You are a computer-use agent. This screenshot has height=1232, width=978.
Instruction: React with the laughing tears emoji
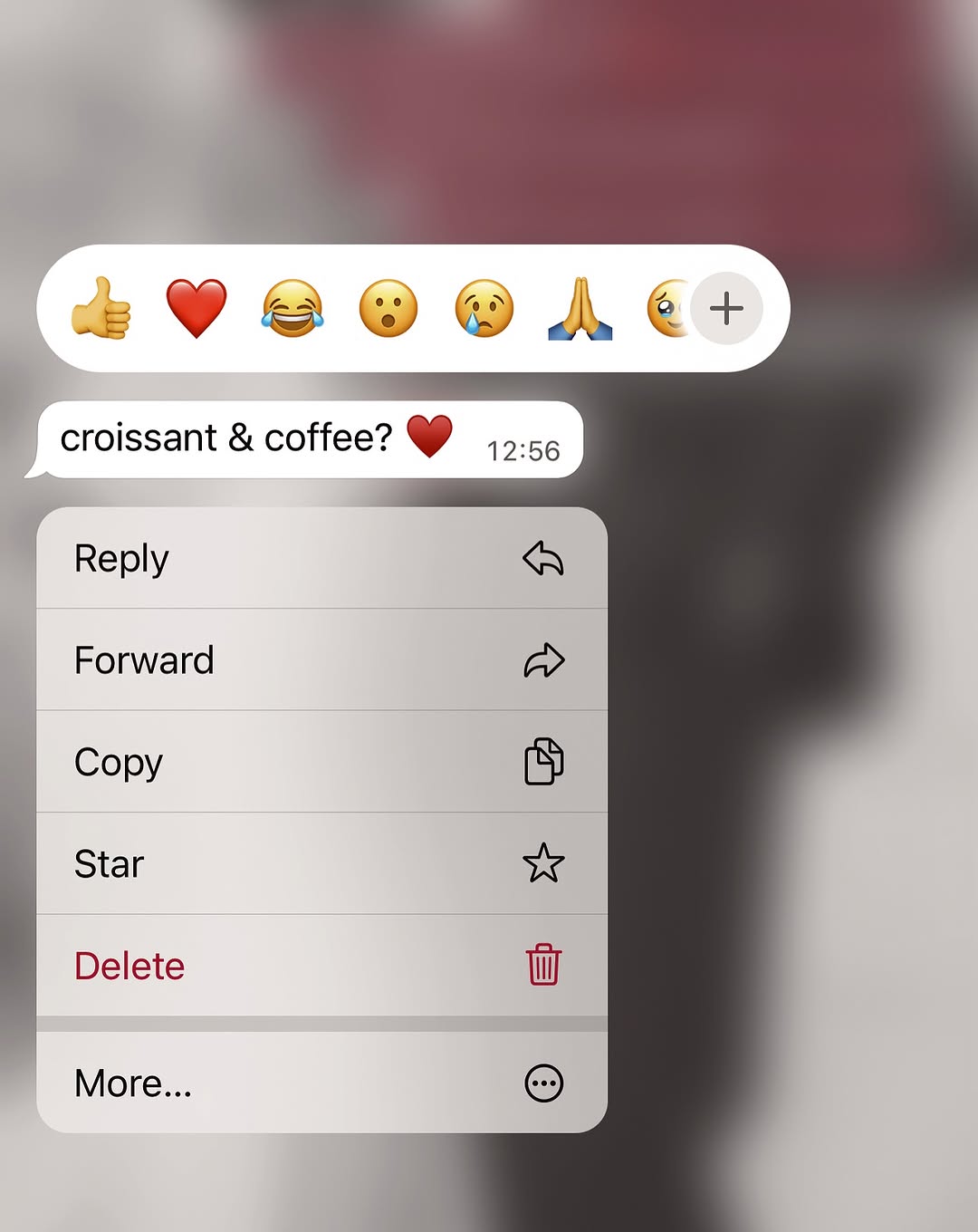(292, 308)
